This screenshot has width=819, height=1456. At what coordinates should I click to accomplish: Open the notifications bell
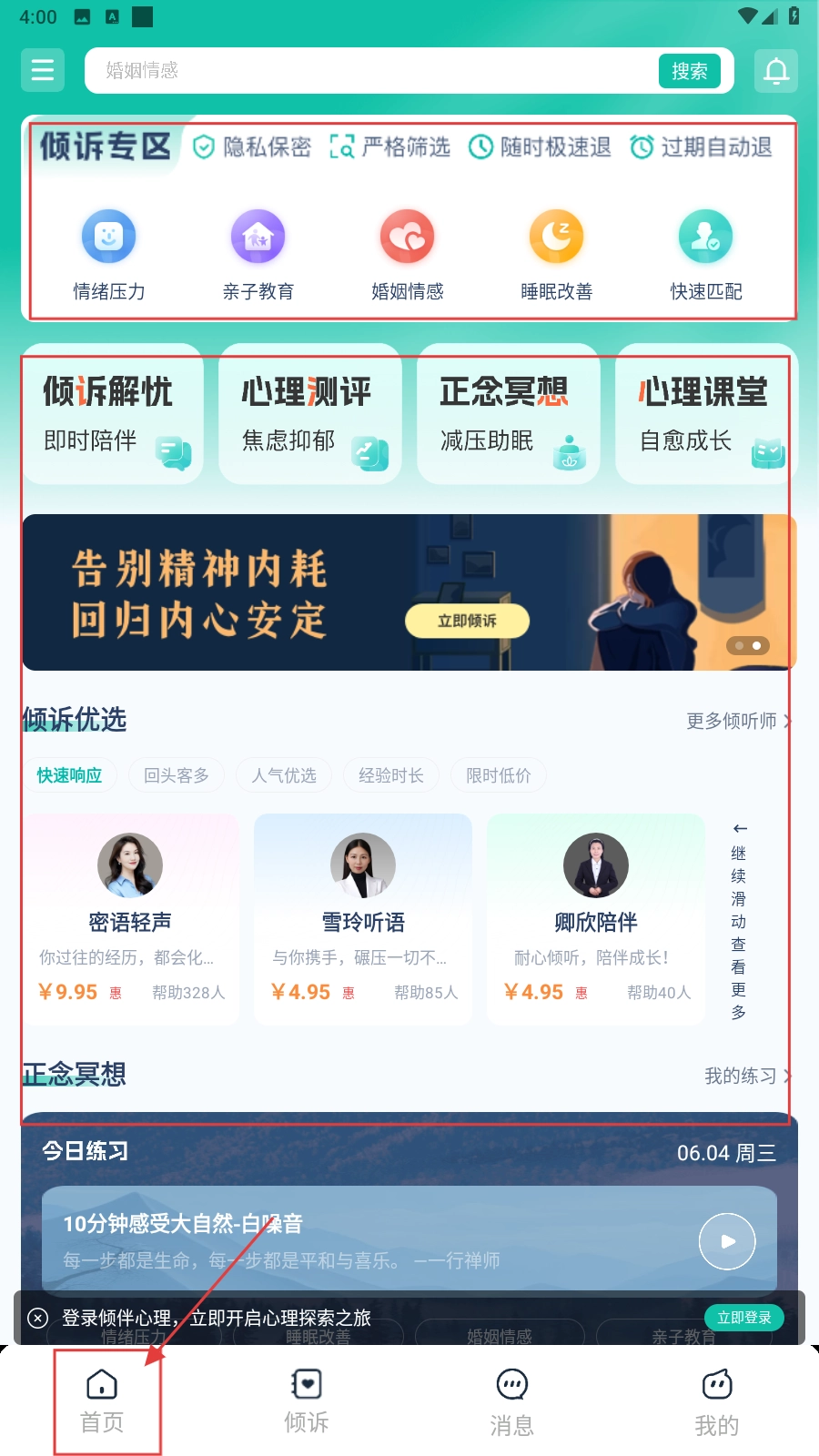pyautogui.click(x=776, y=70)
